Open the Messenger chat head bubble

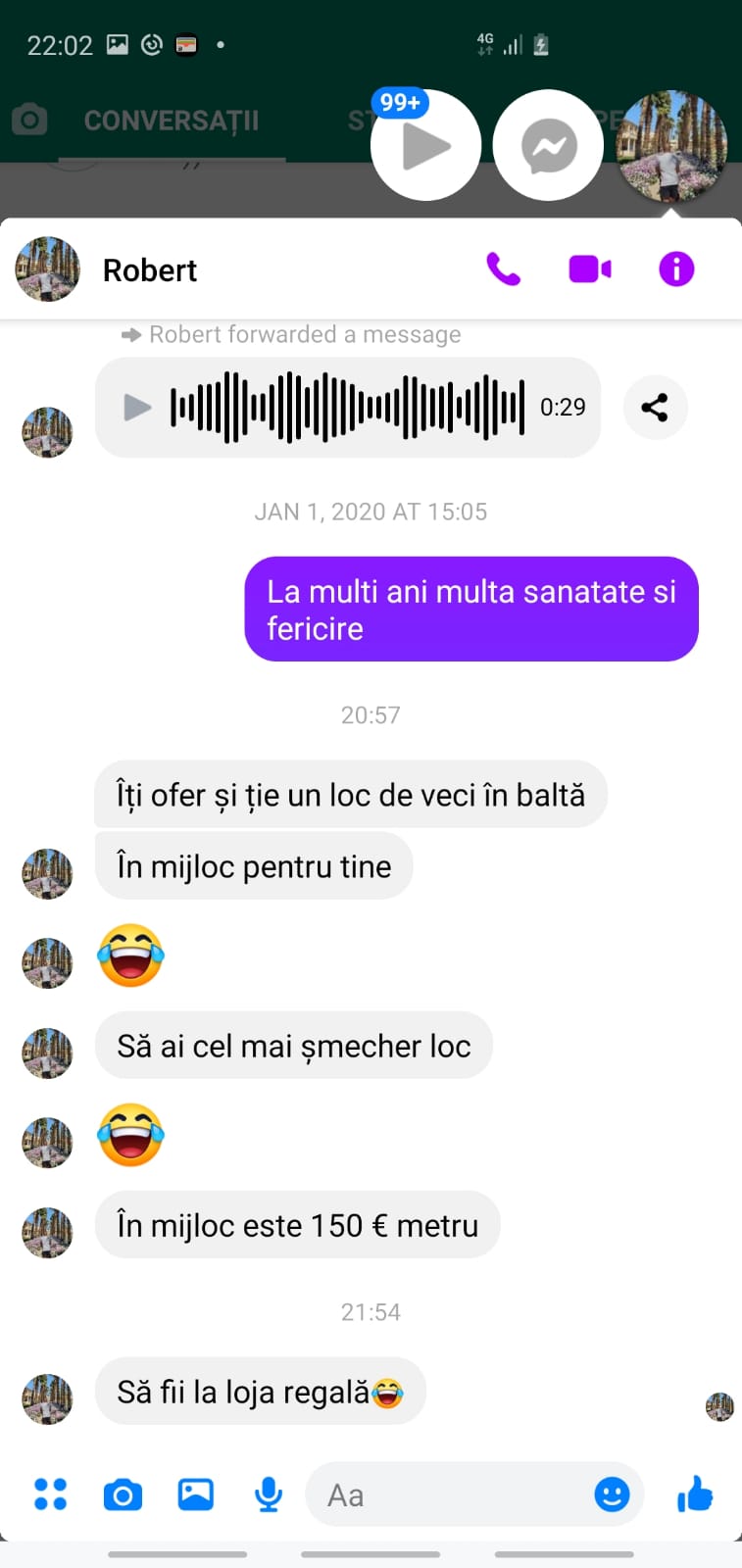[x=548, y=147]
